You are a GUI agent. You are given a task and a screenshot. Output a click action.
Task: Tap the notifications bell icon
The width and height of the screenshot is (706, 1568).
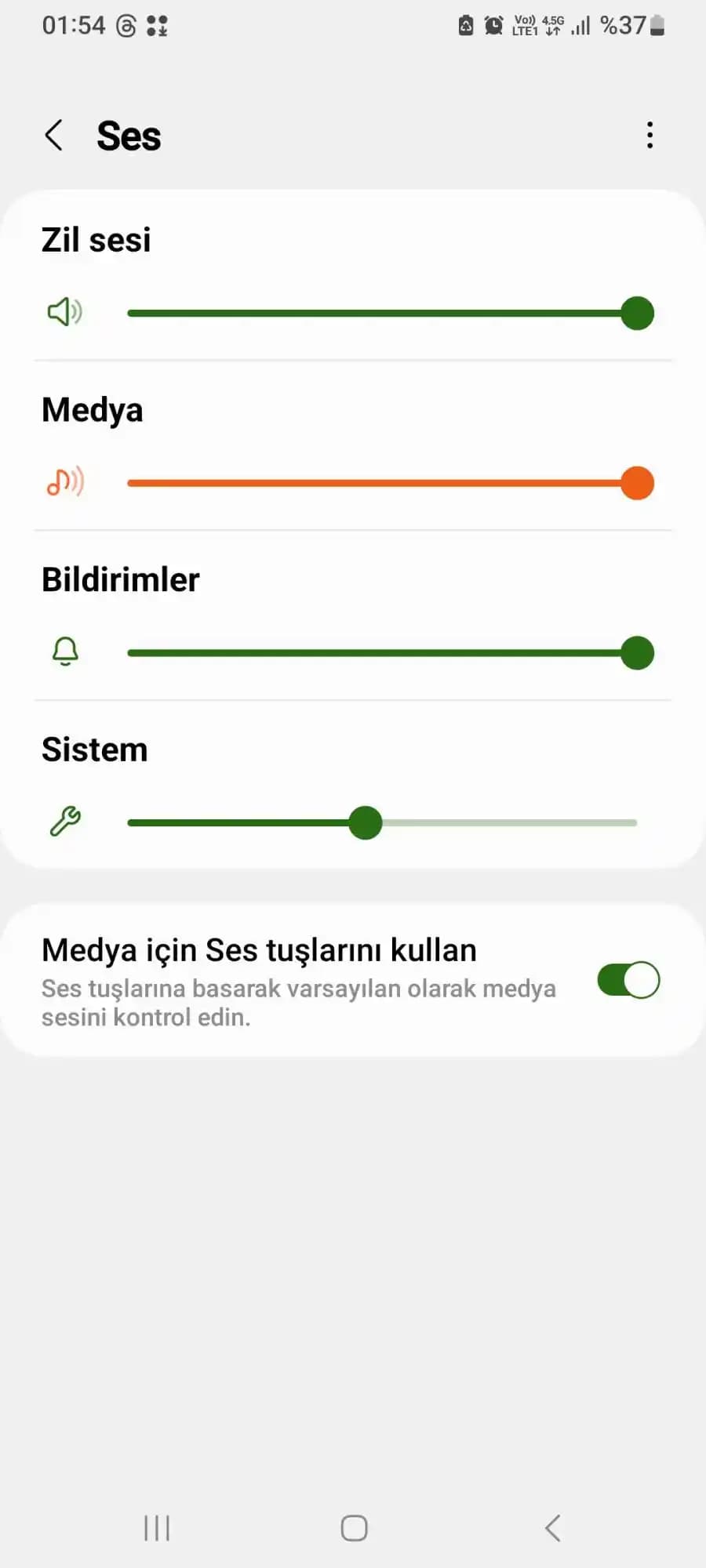pos(65,652)
